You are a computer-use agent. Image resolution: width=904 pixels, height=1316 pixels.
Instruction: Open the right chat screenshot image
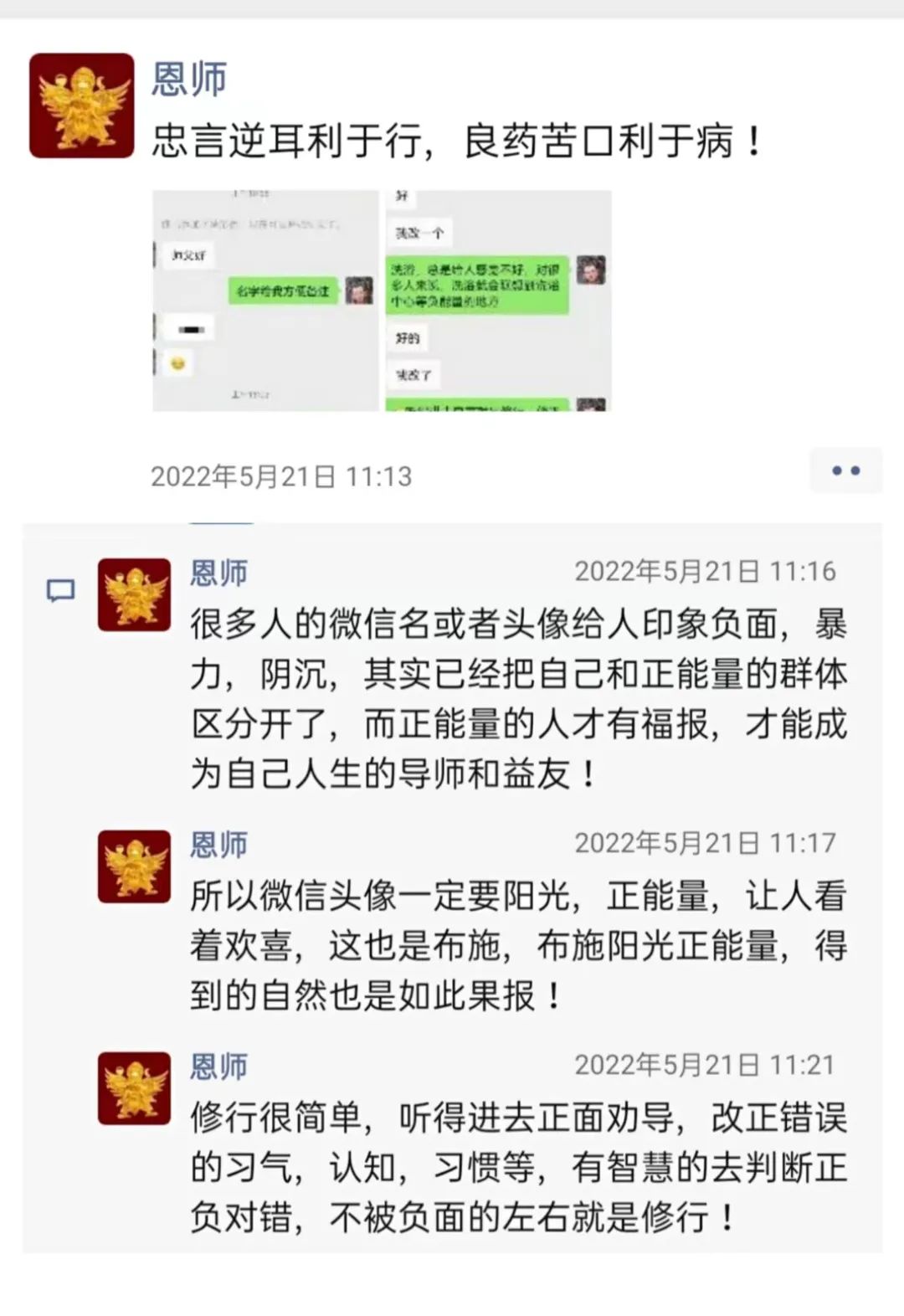(499, 301)
